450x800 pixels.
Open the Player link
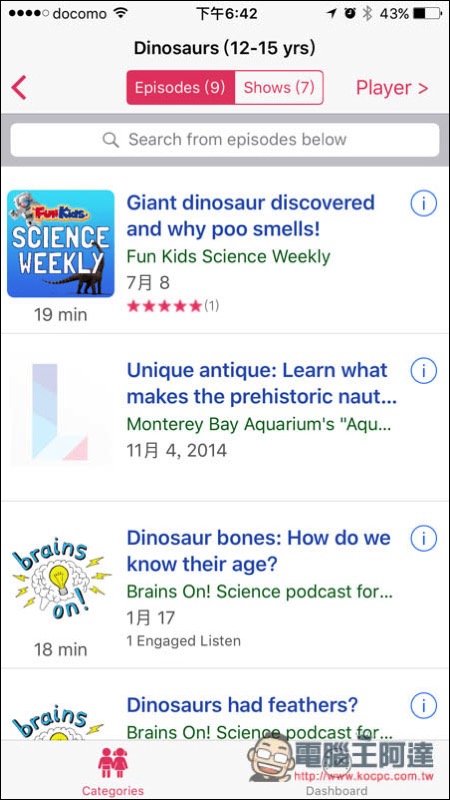(x=392, y=88)
